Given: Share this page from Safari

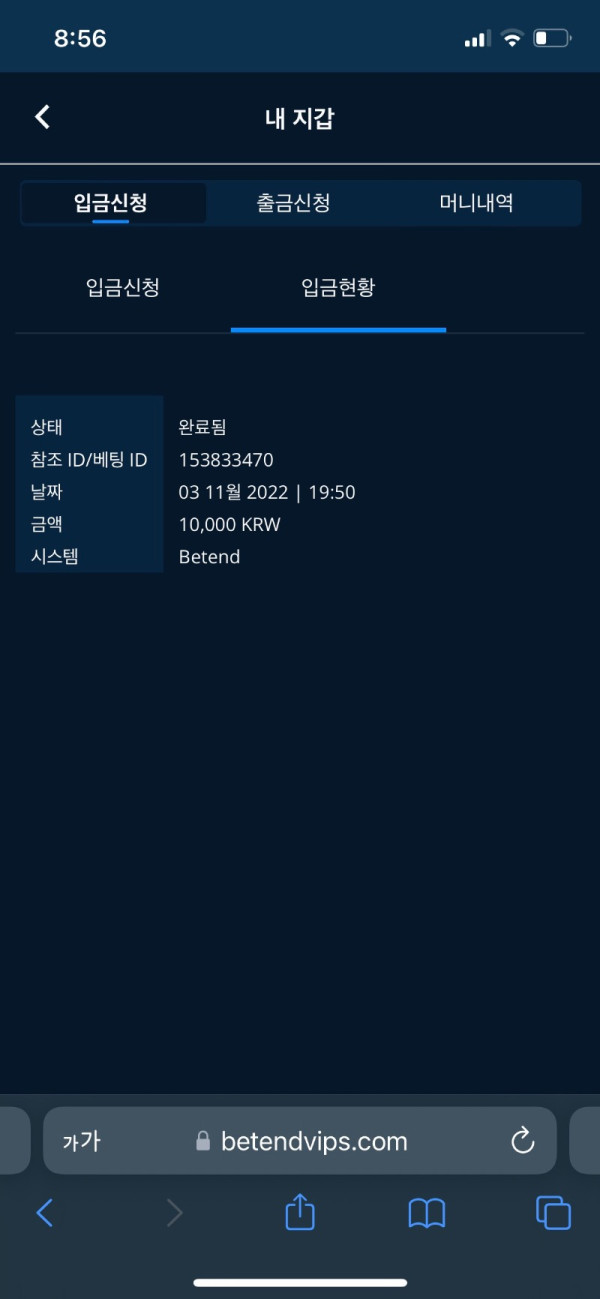Looking at the screenshot, I should 300,1212.
